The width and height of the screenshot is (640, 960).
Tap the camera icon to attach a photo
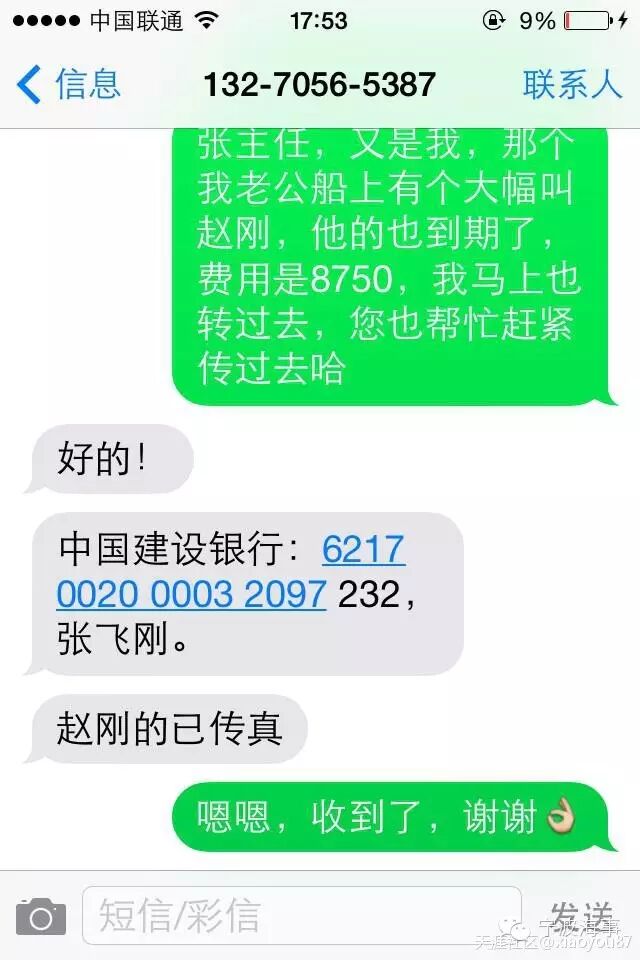pos(41,917)
